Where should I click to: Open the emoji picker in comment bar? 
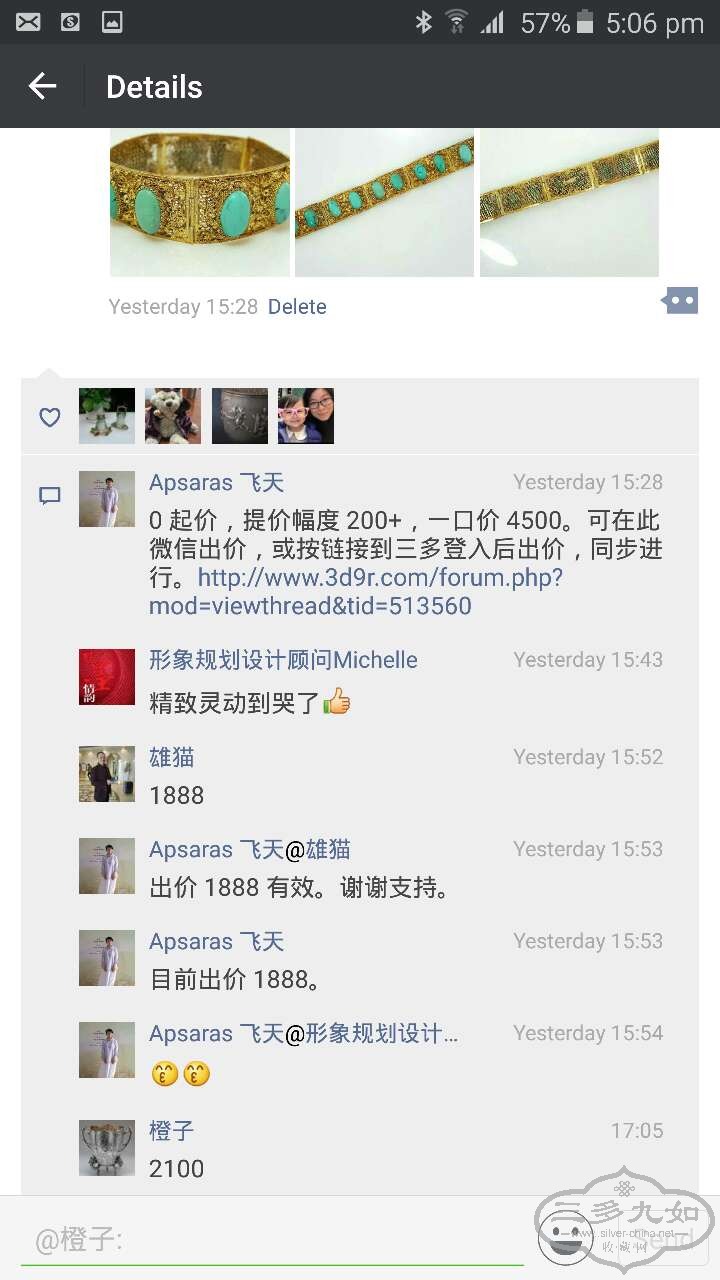coord(565,1237)
